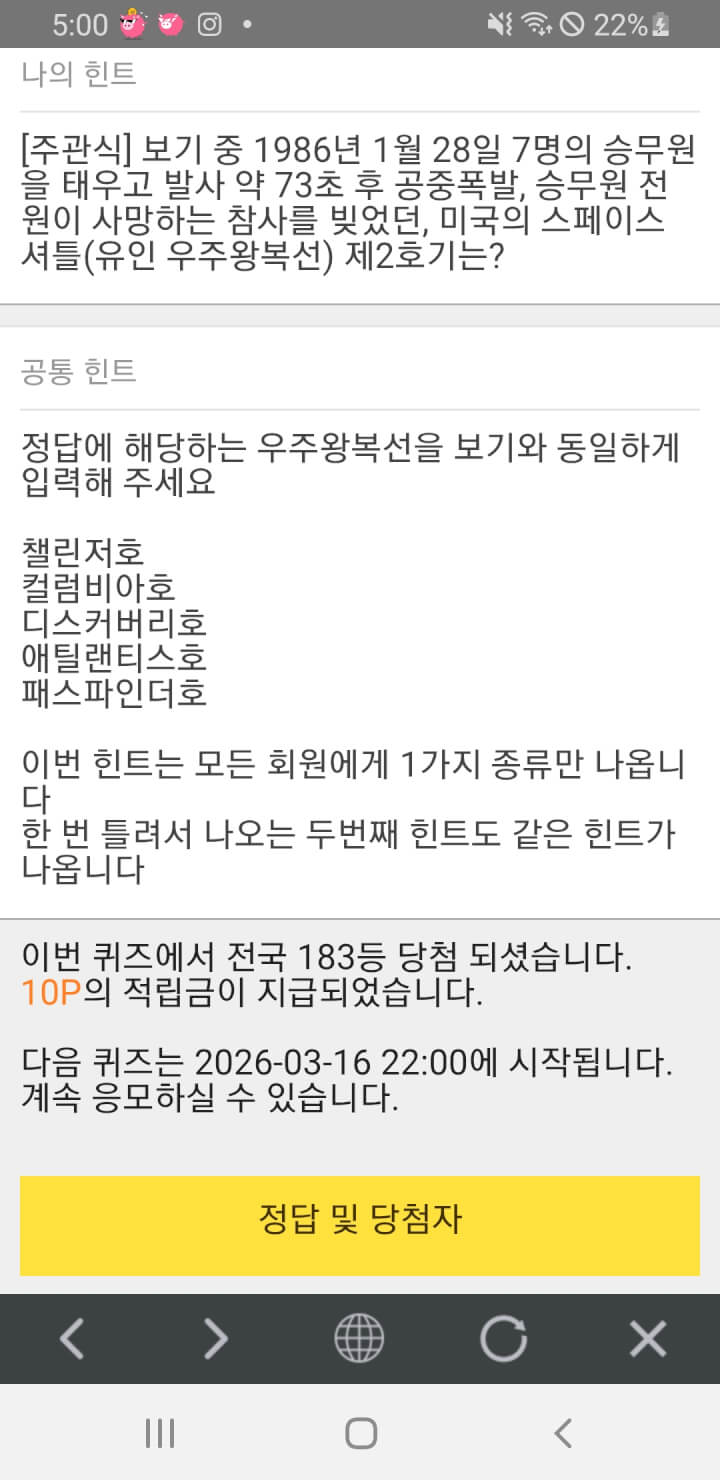Open the system recent apps view

coord(160,1433)
